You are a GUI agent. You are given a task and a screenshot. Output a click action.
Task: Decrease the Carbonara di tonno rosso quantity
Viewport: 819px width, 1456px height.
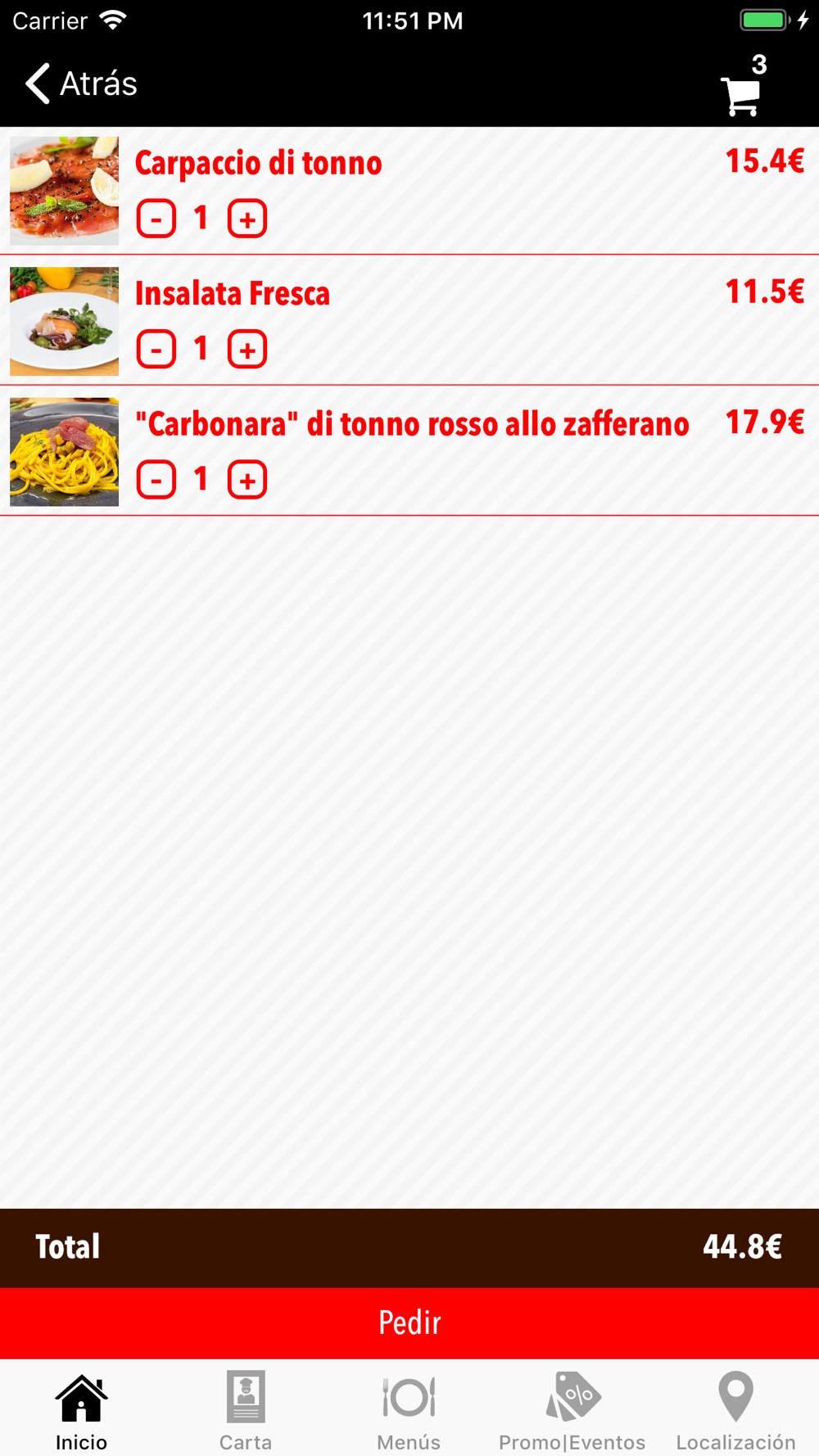[156, 480]
